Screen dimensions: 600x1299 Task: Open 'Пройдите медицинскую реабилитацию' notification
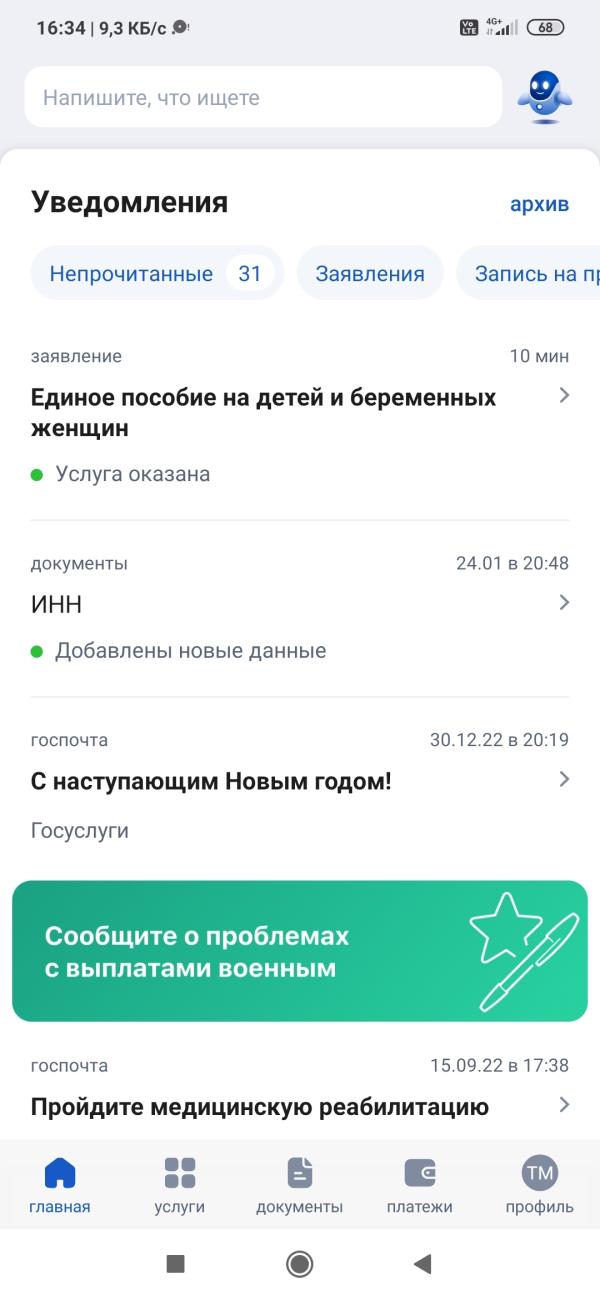[290, 1107]
